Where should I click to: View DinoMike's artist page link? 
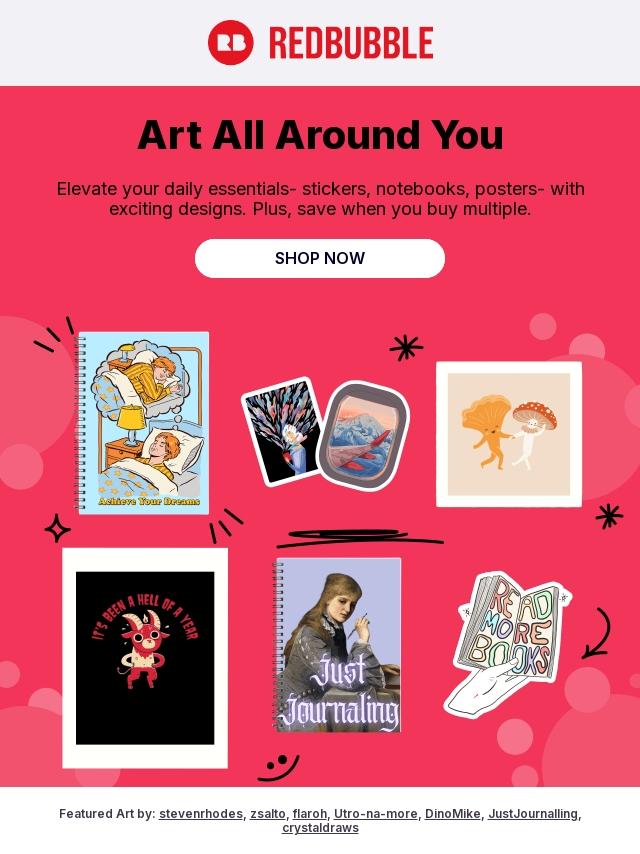point(452,814)
